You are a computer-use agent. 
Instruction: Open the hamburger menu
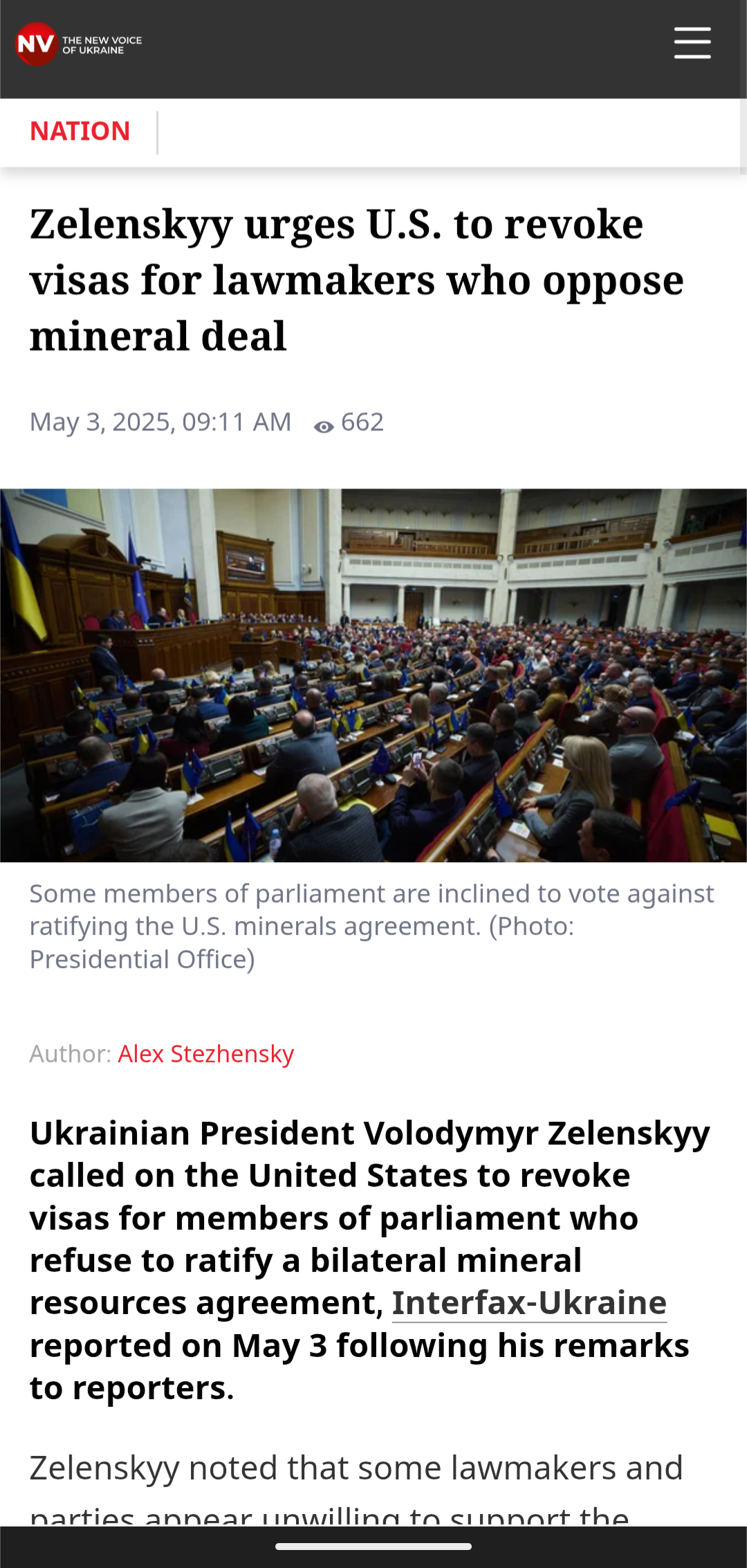click(x=692, y=44)
